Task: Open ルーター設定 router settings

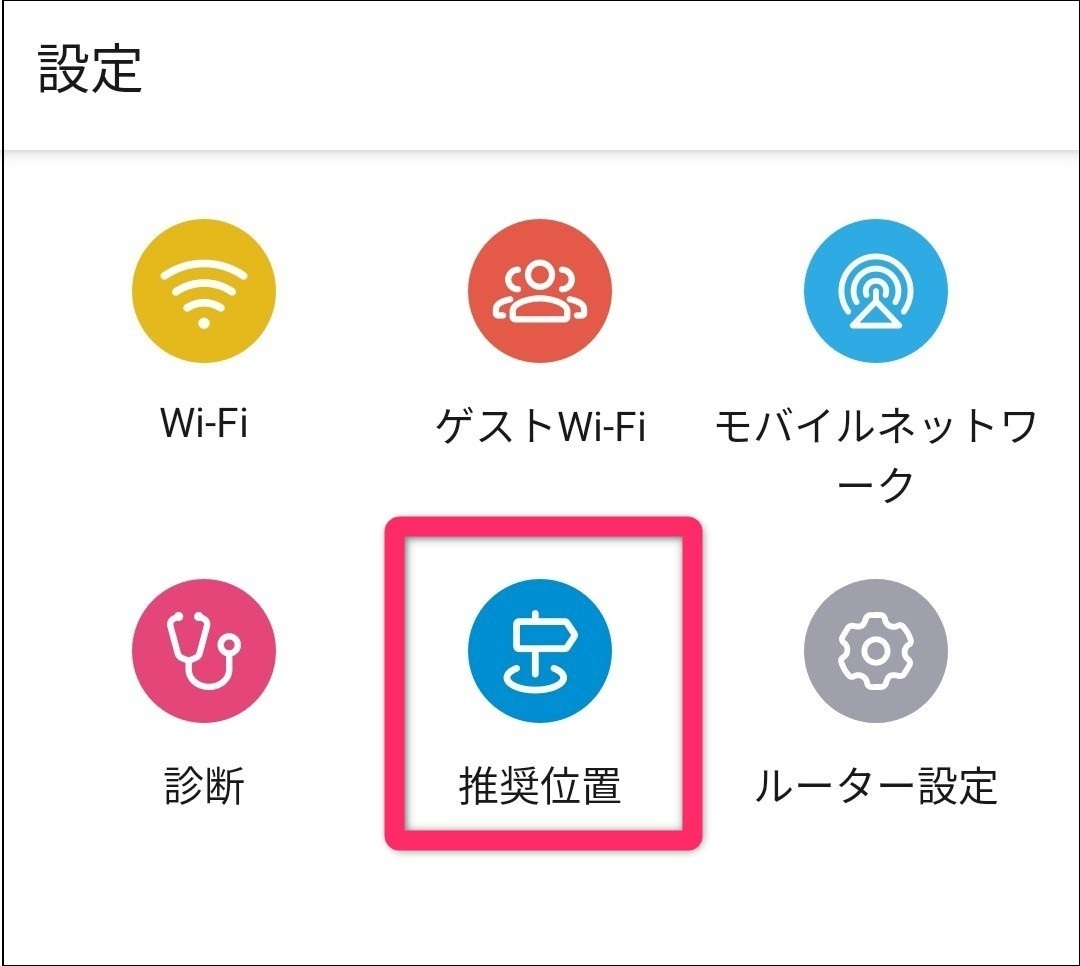Action: point(875,652)
